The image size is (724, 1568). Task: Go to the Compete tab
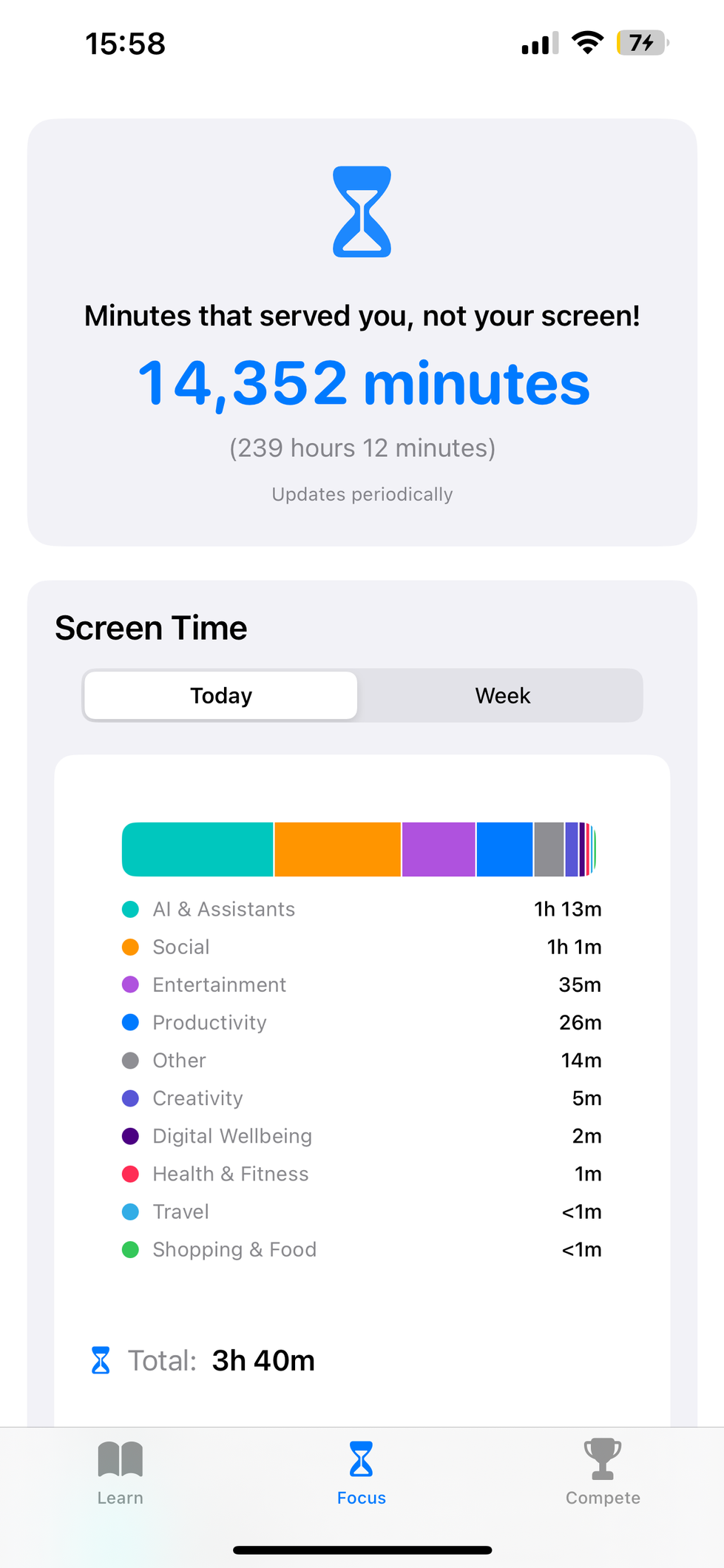(603, 1472)
